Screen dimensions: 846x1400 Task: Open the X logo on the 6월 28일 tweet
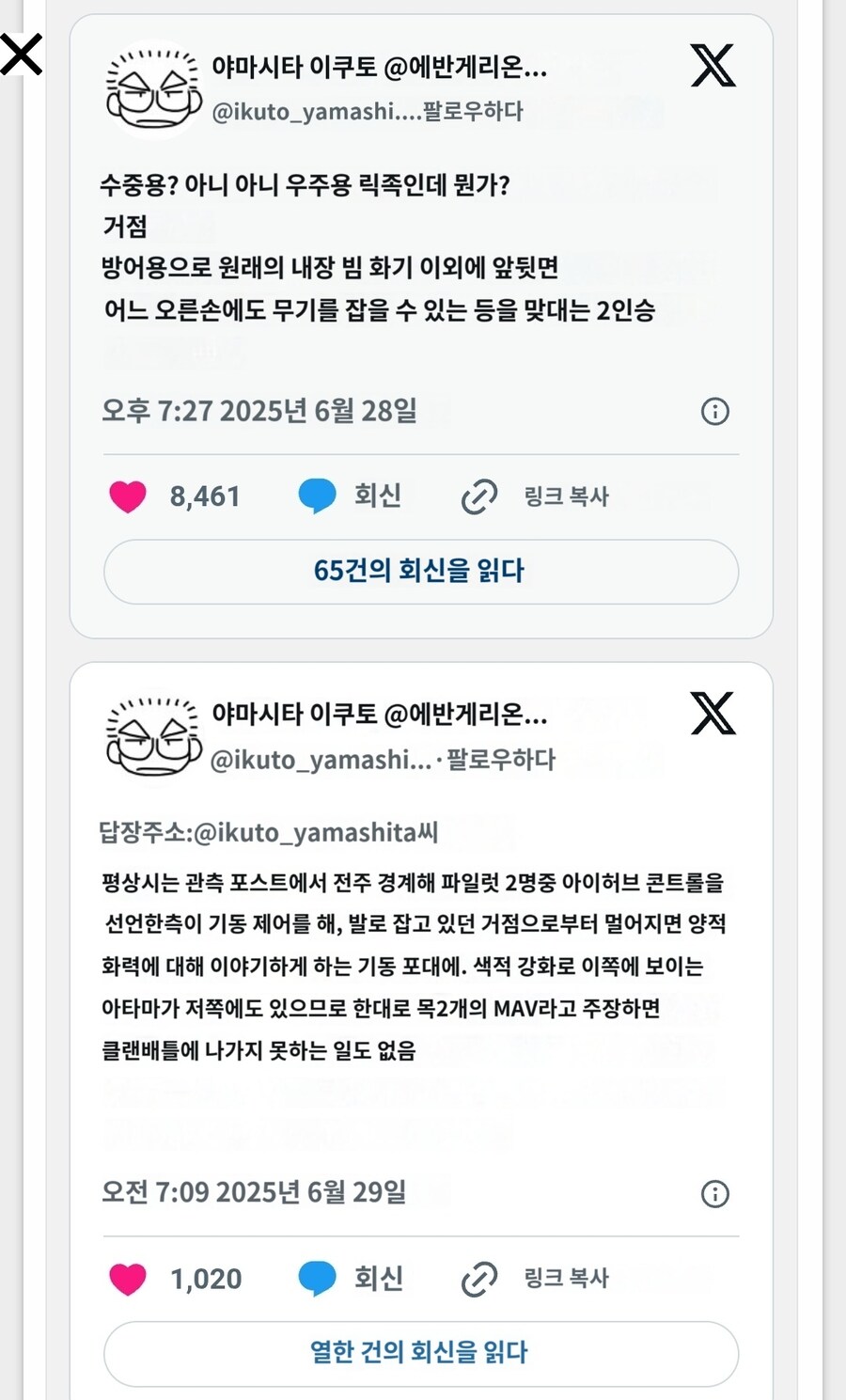(713, 65)
